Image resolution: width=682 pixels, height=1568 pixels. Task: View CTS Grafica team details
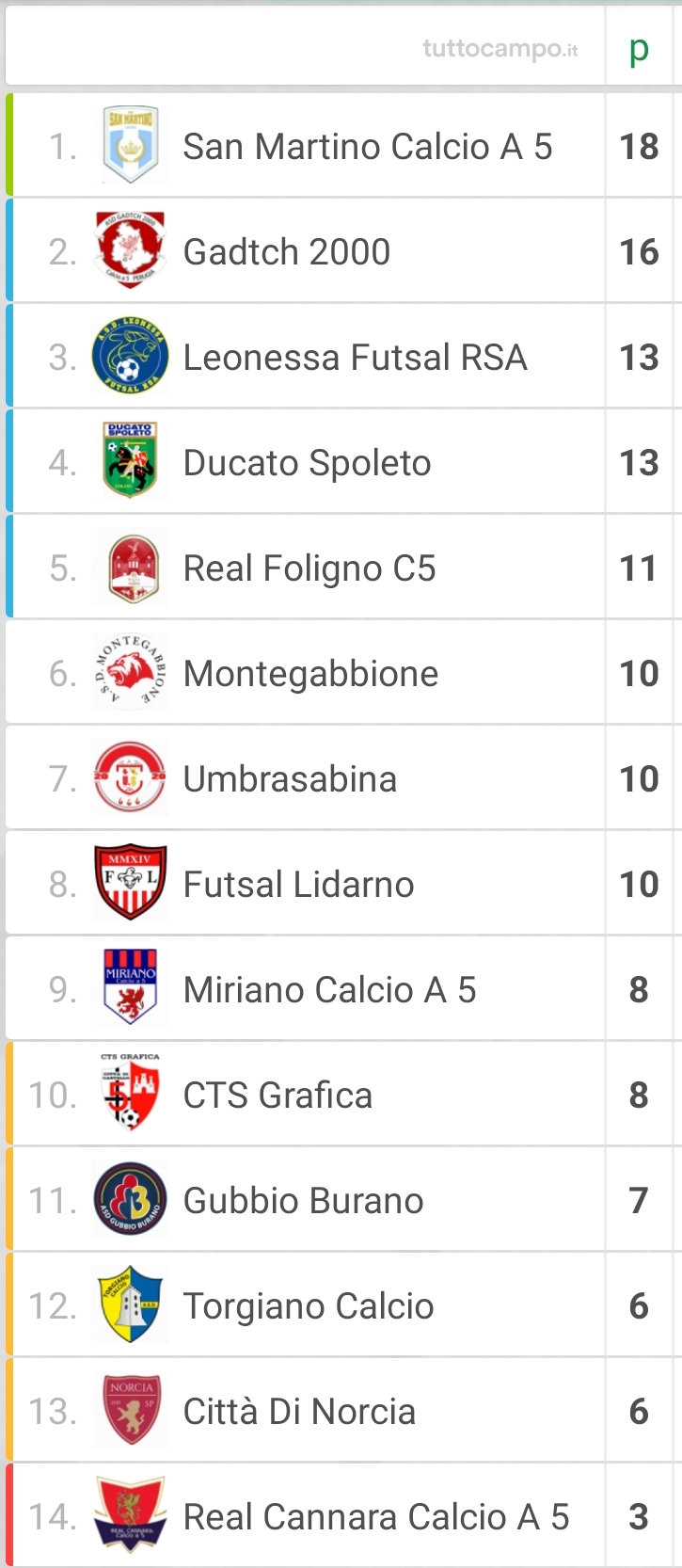pyautogui.click(x=343, y=1095)
